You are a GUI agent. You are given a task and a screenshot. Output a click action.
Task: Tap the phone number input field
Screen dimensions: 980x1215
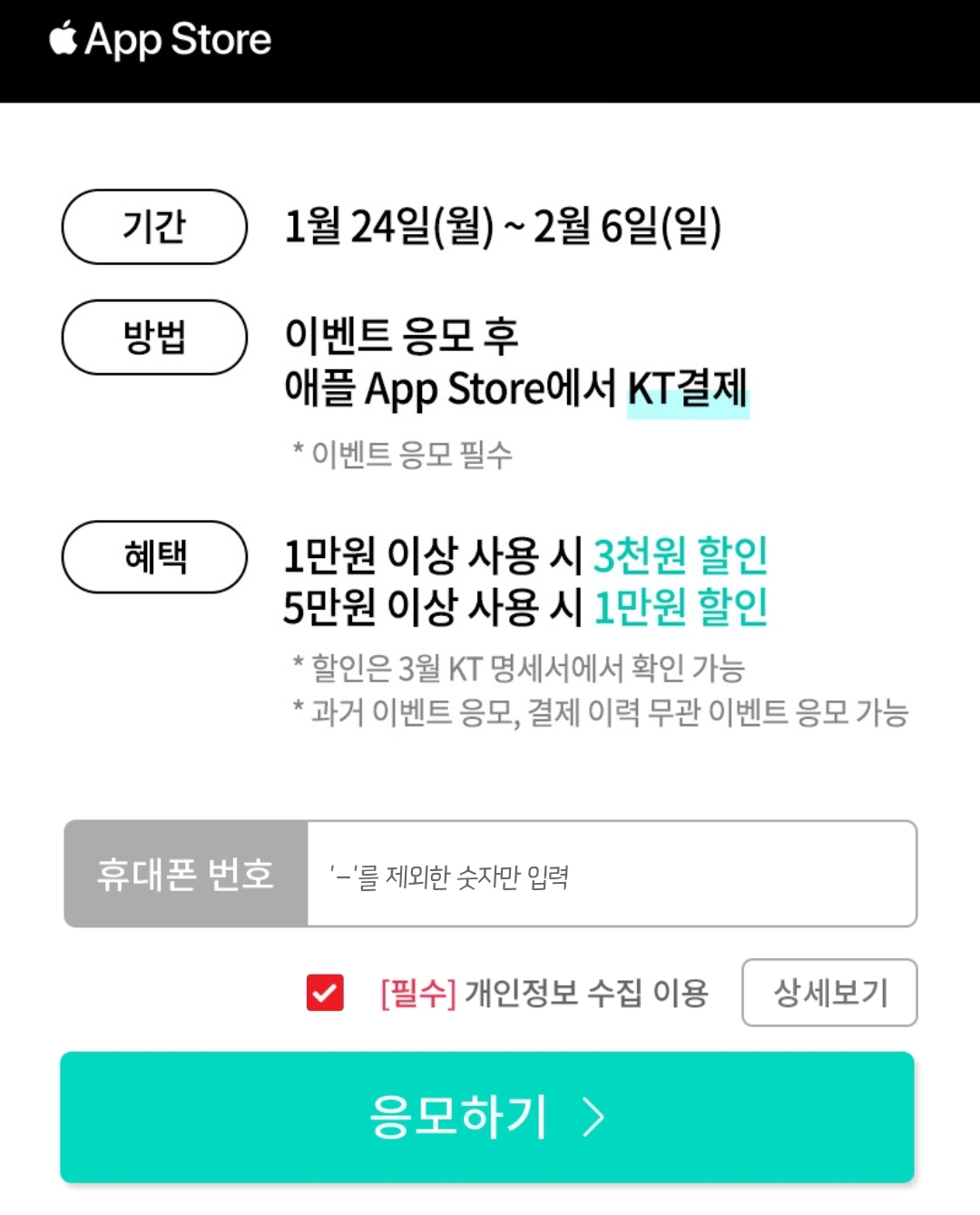(611, 875)
